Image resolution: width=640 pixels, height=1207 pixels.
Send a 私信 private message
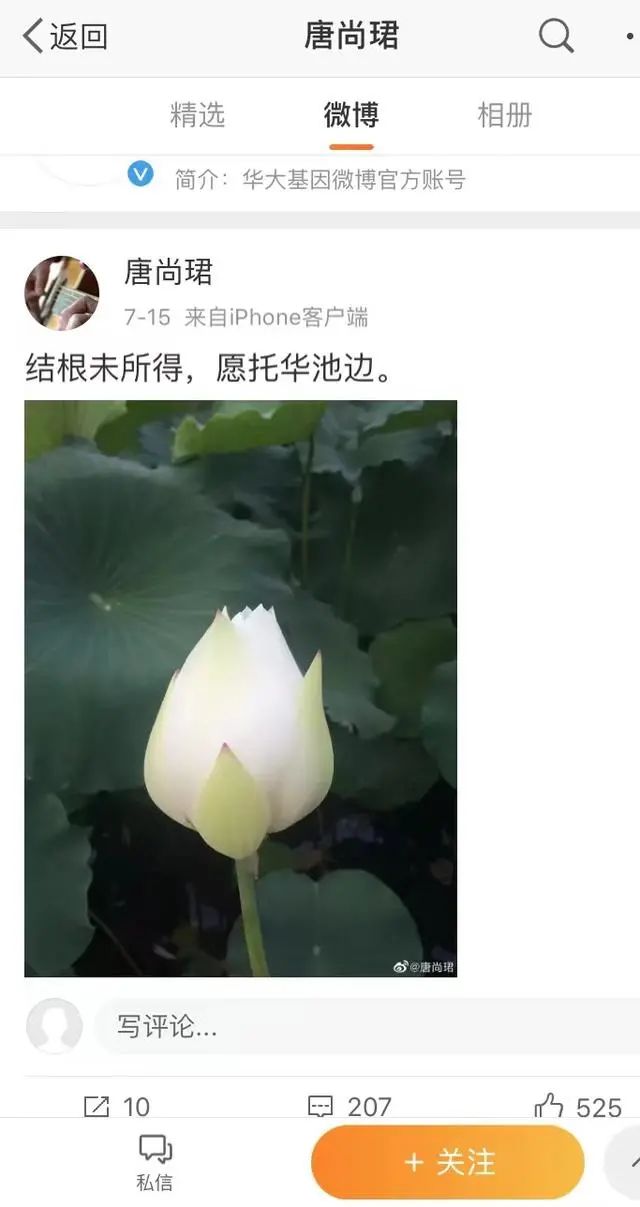click(155, 1162)
